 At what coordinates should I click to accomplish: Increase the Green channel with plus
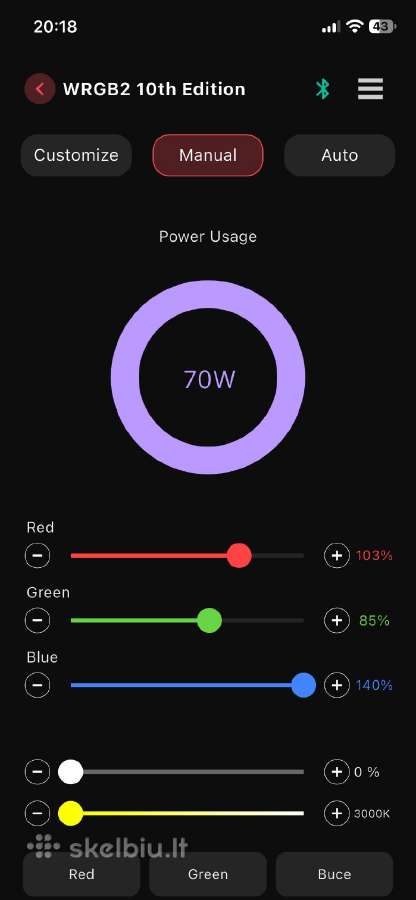337,620
